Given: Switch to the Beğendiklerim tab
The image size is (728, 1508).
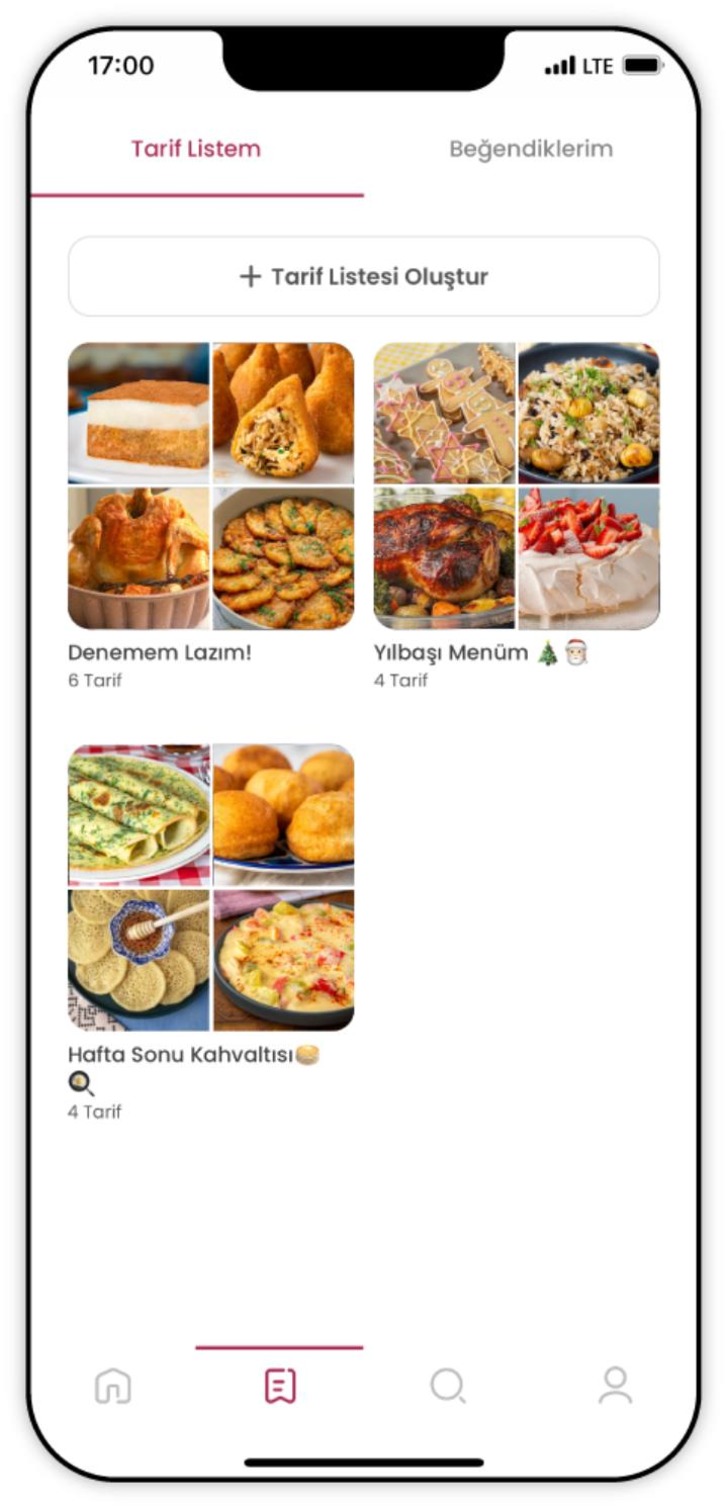Looking at the screenshot, I should [531, 149].
